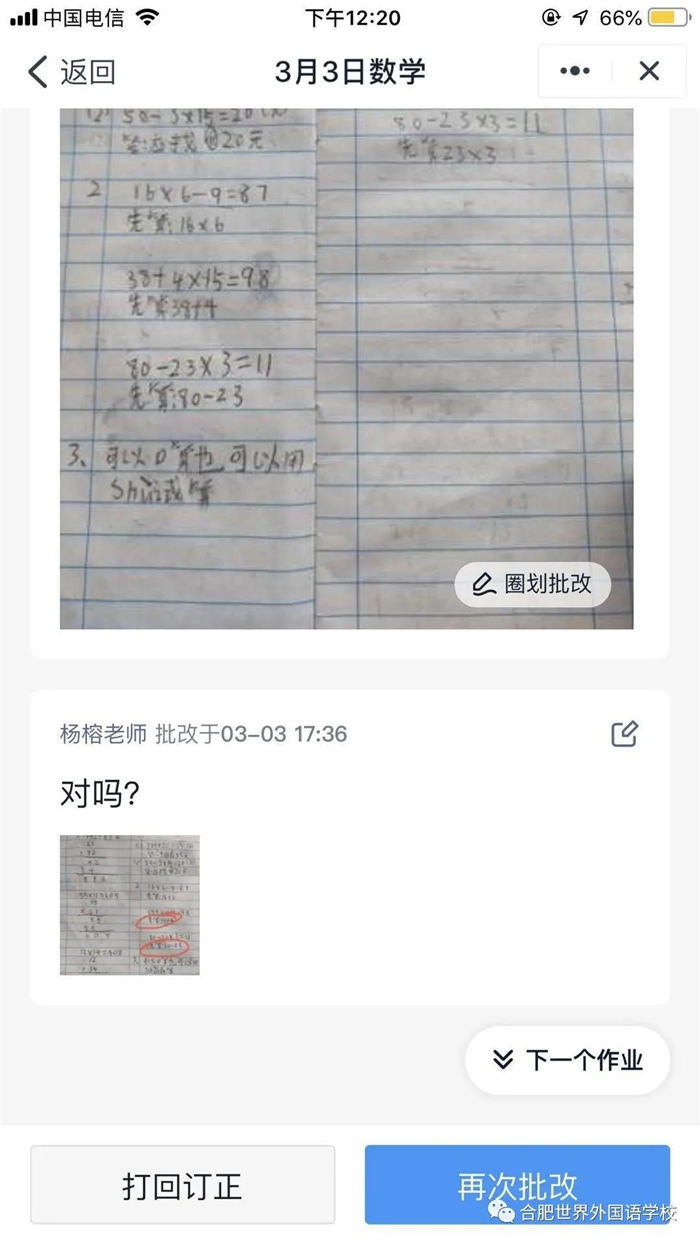This screenshot has width=700, height=1244.
Task: Open the three-dot more menu
Action: 575,71
